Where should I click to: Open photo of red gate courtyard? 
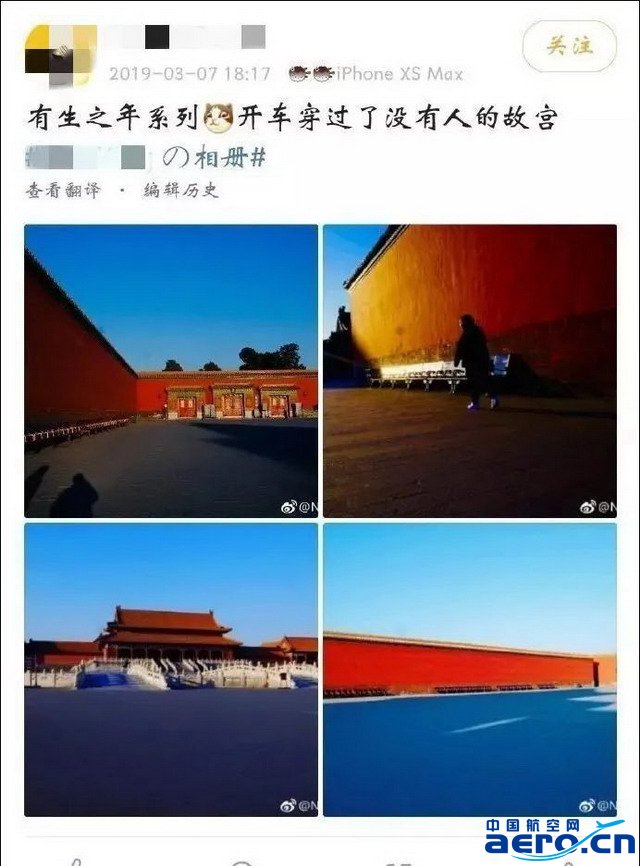[x=171, y=371]
